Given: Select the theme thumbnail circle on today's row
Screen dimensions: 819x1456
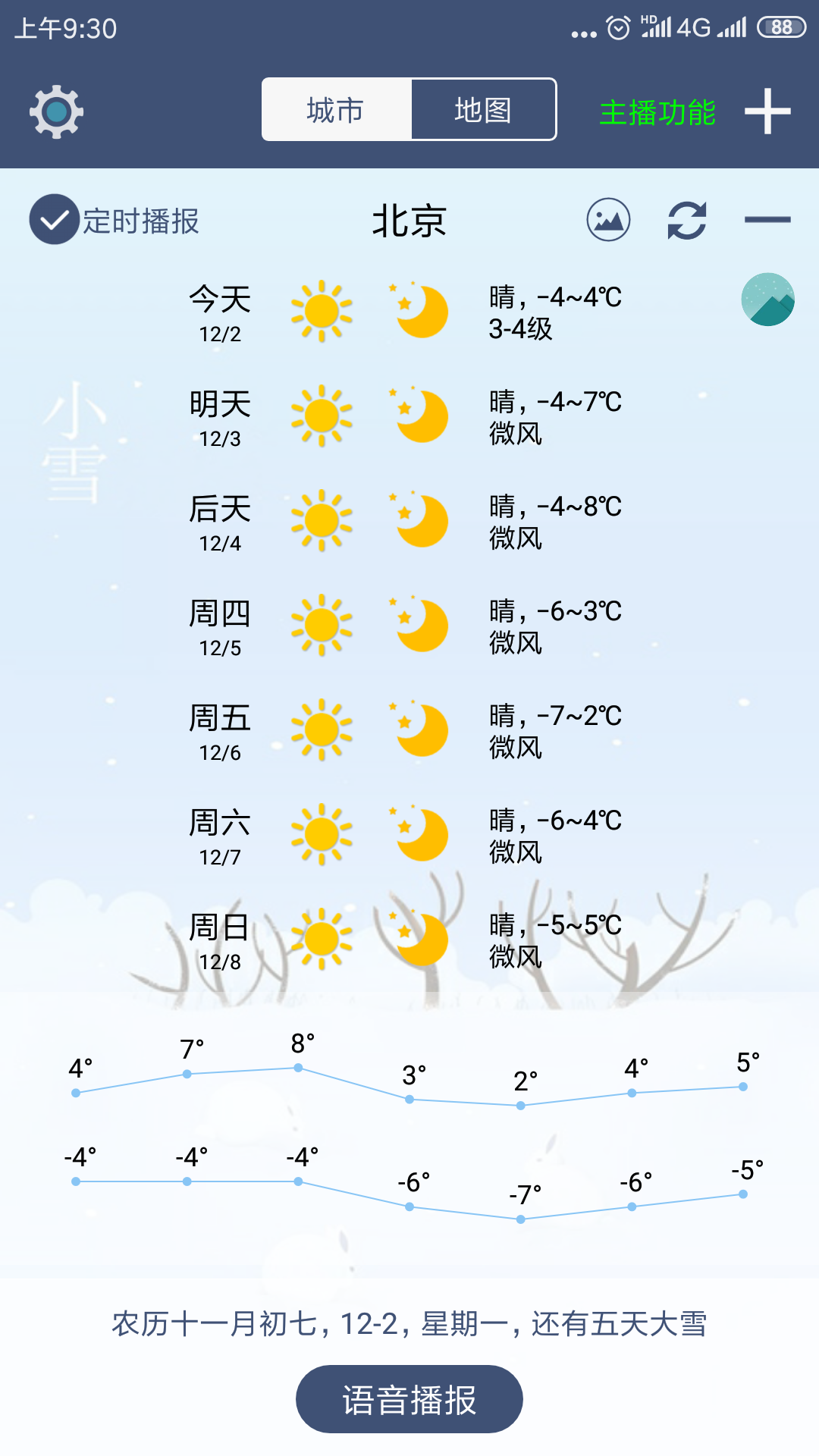Looking at the screenshot, I should [x=768, y=300].
